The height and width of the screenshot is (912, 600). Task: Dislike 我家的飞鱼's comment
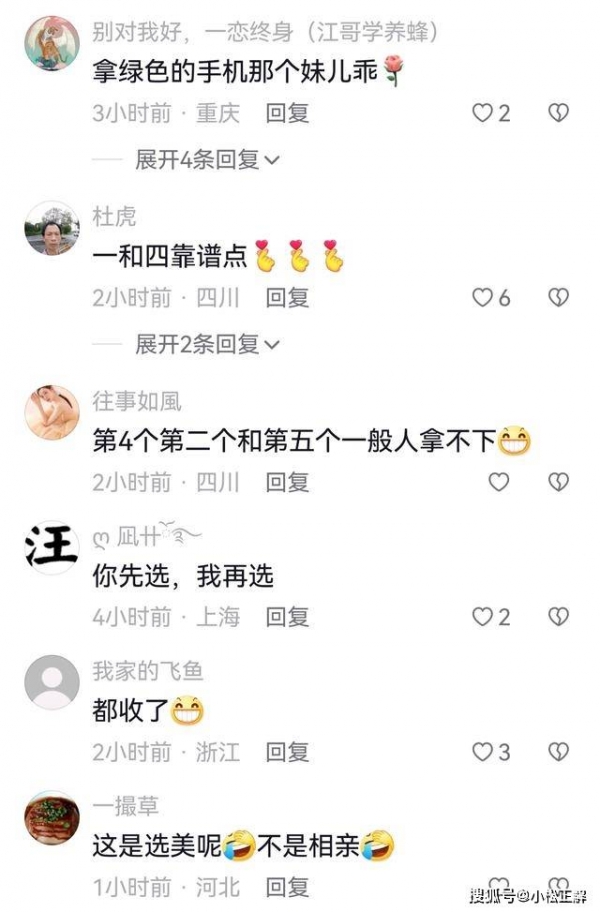click(x=559, y=751)
